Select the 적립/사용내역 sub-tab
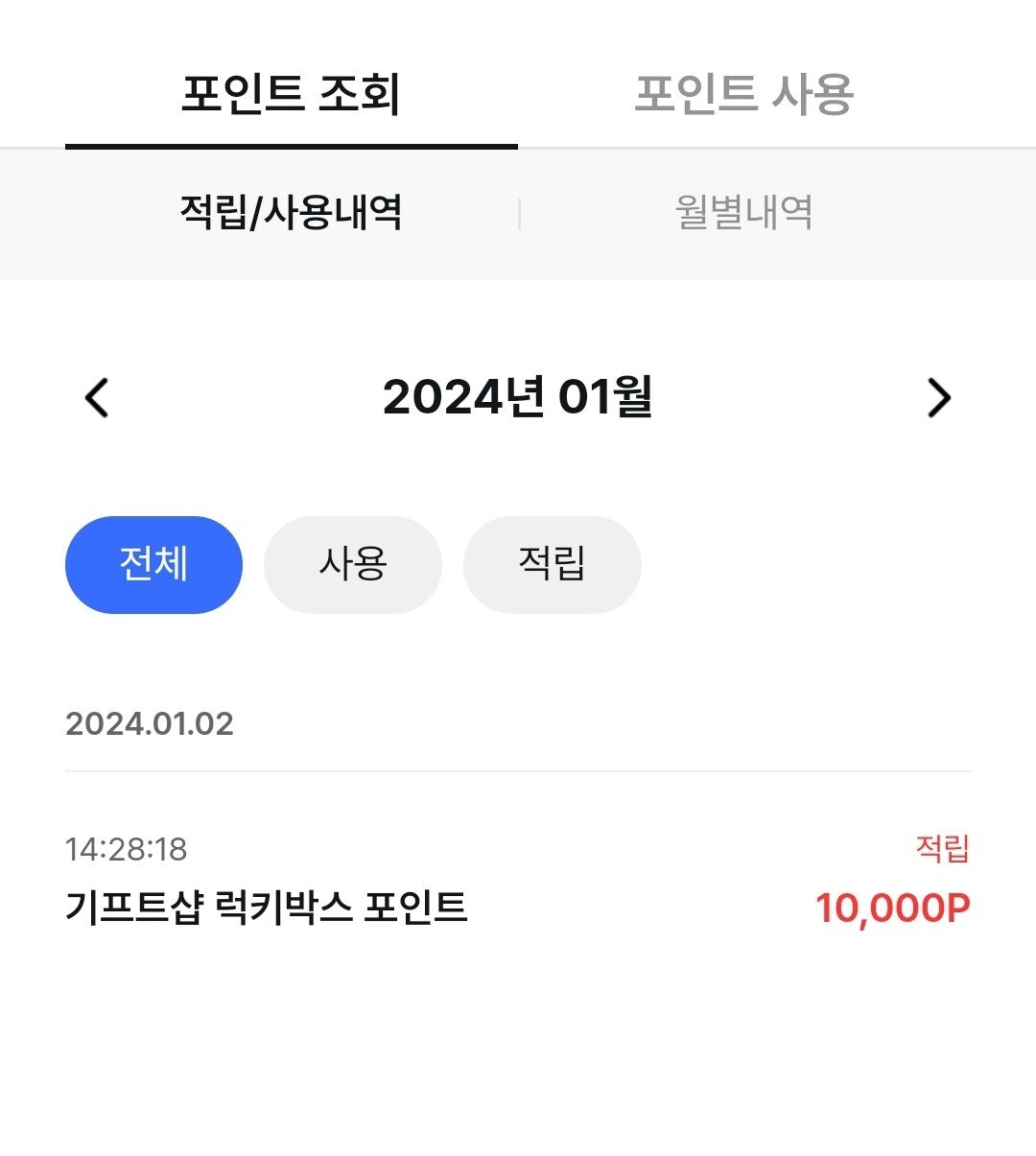Viewport: 1036px width, 1156px height. coord(291,212)
